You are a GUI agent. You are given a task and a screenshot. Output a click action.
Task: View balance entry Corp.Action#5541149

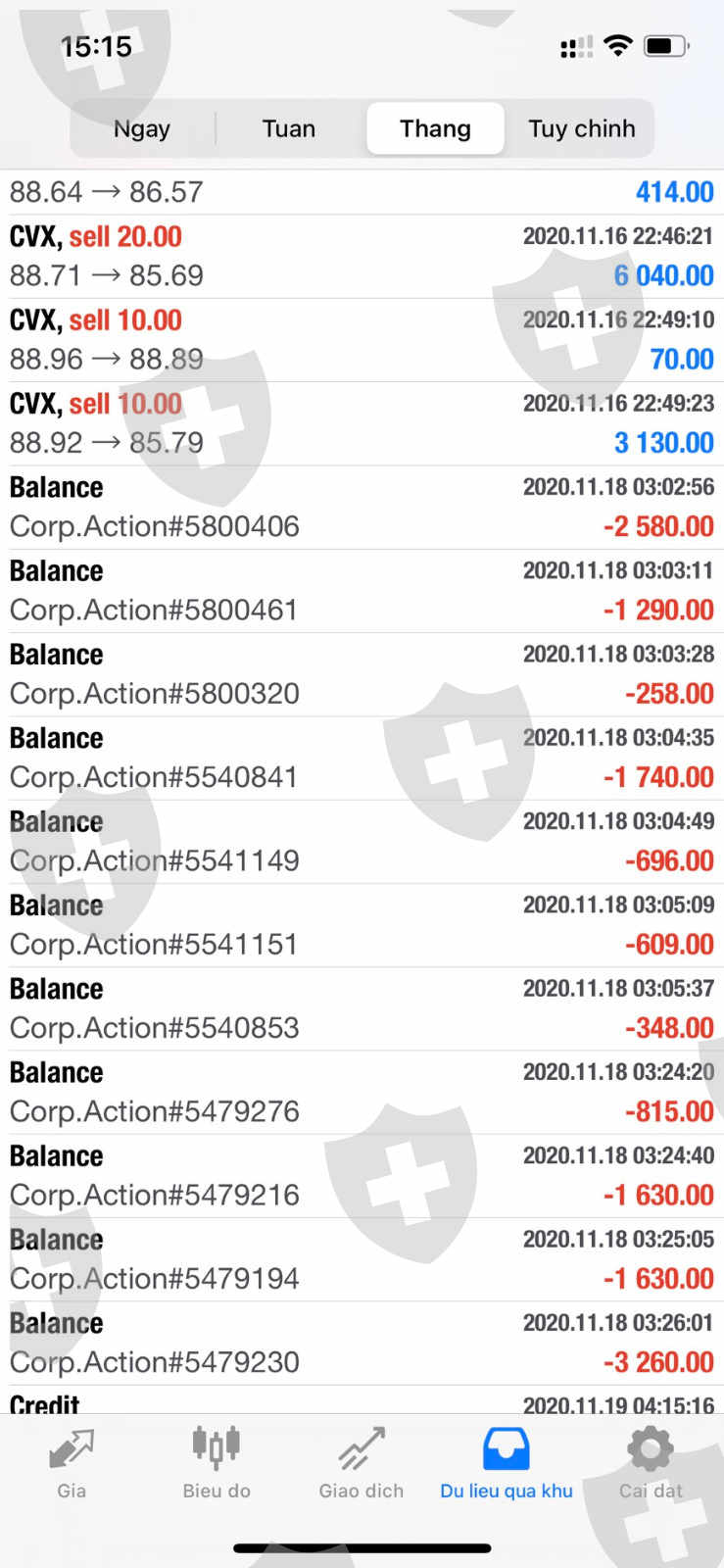coord(362,841)
